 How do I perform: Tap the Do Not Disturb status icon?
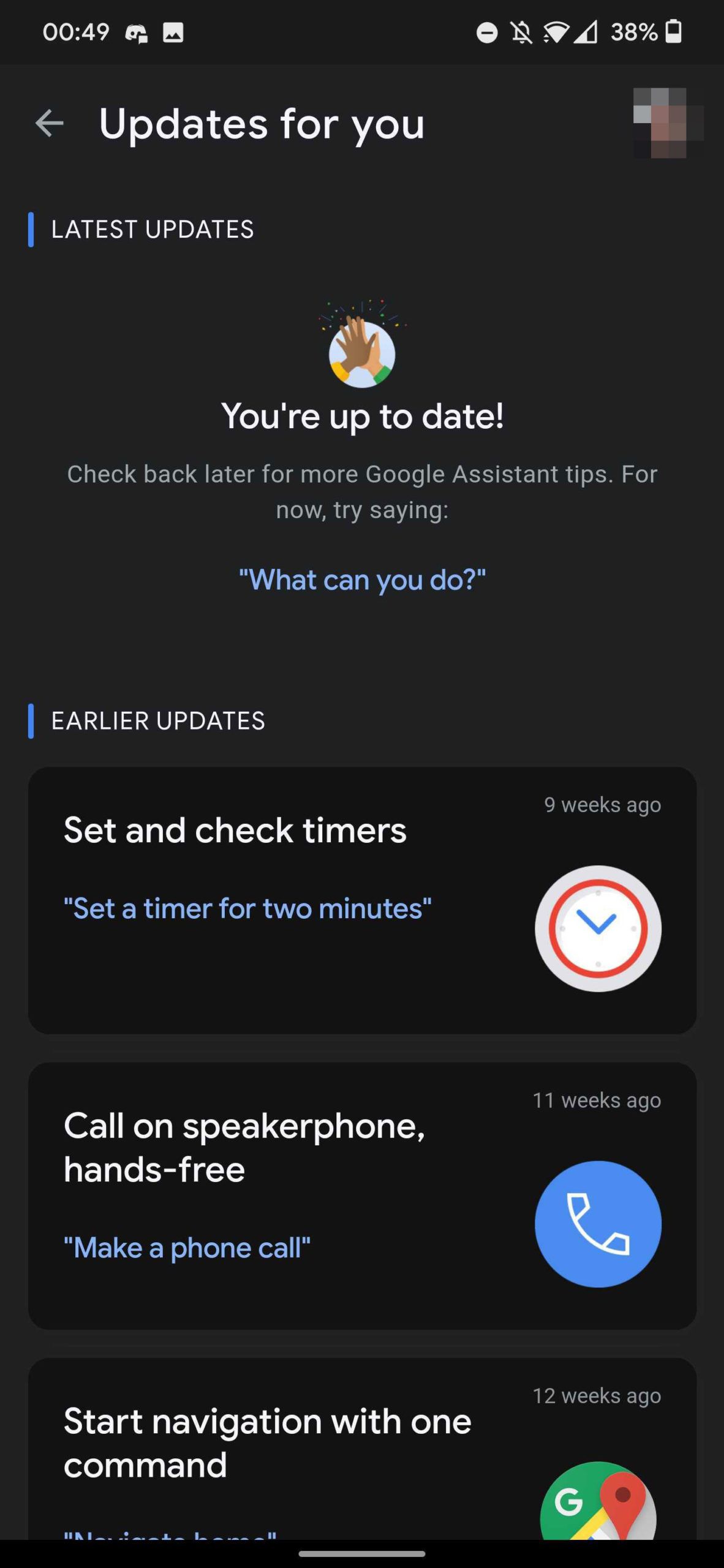[x=486, y=32]
